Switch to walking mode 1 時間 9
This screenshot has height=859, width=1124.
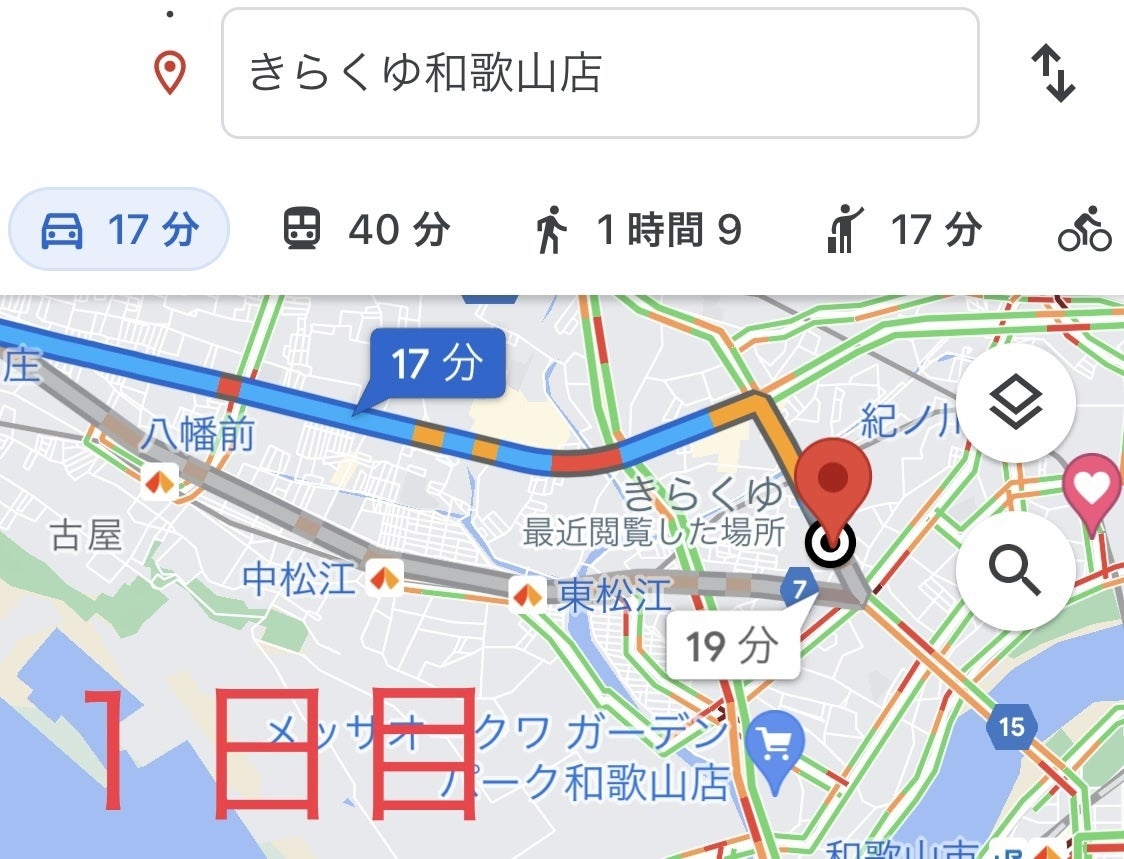click(637, 231)
